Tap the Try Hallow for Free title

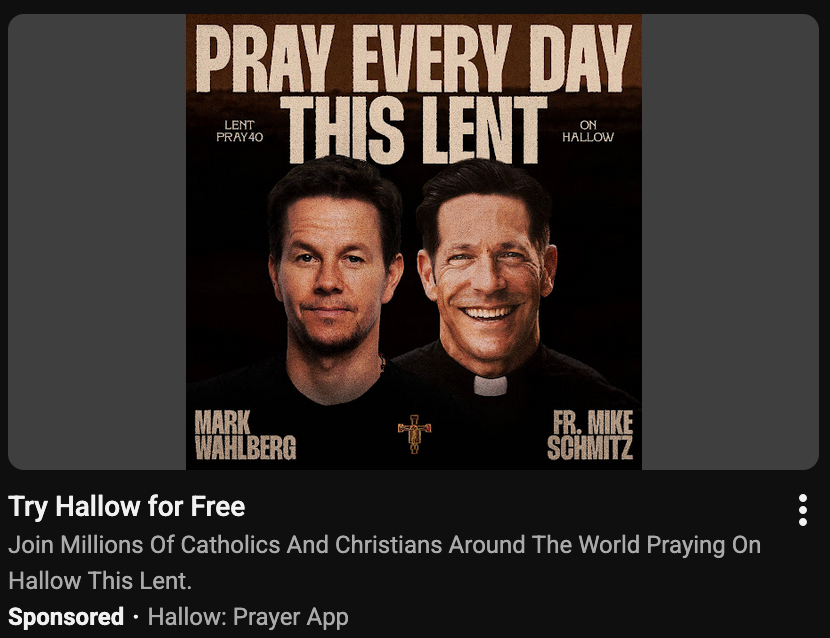(127, 507)
